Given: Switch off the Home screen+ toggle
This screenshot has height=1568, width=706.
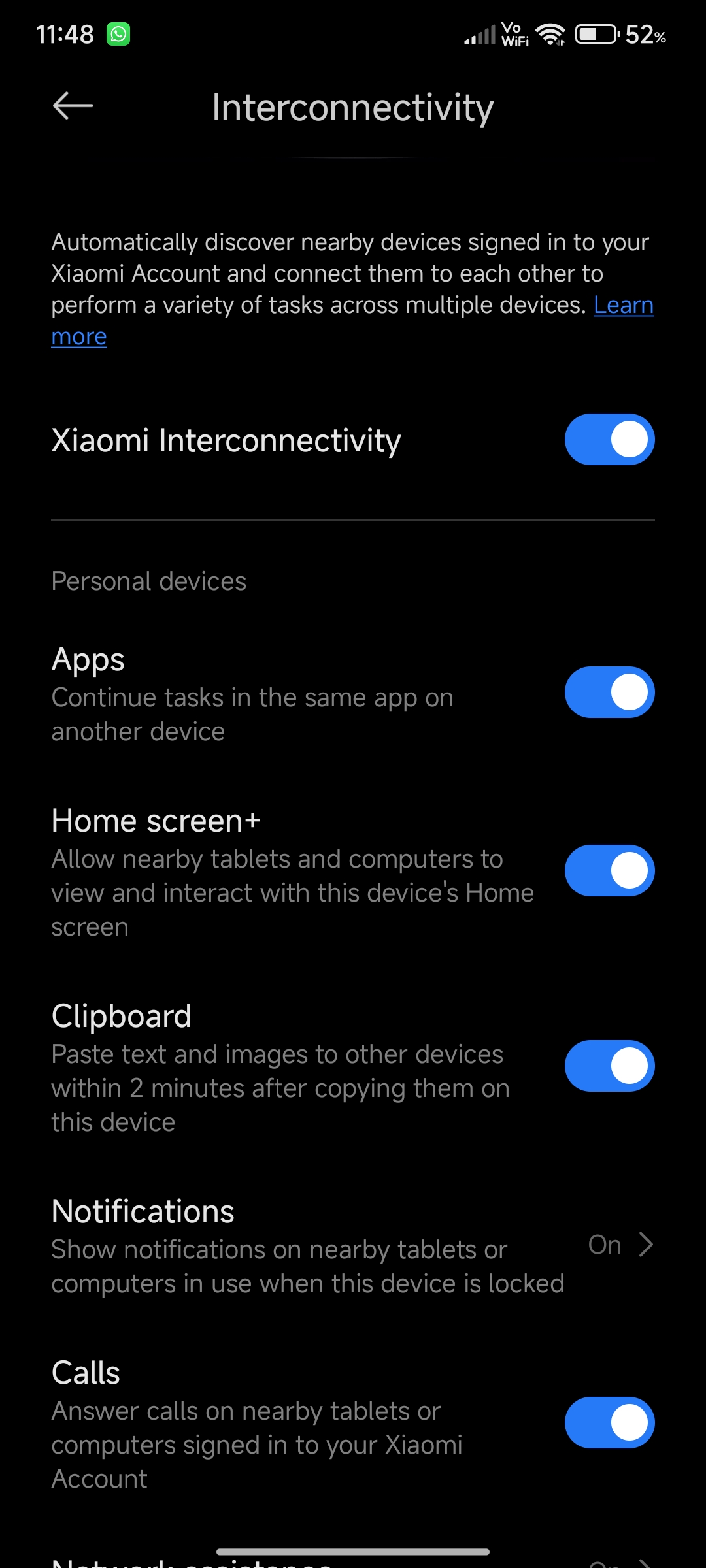Looking at the screenshot, I should click(x=609, y=871).
